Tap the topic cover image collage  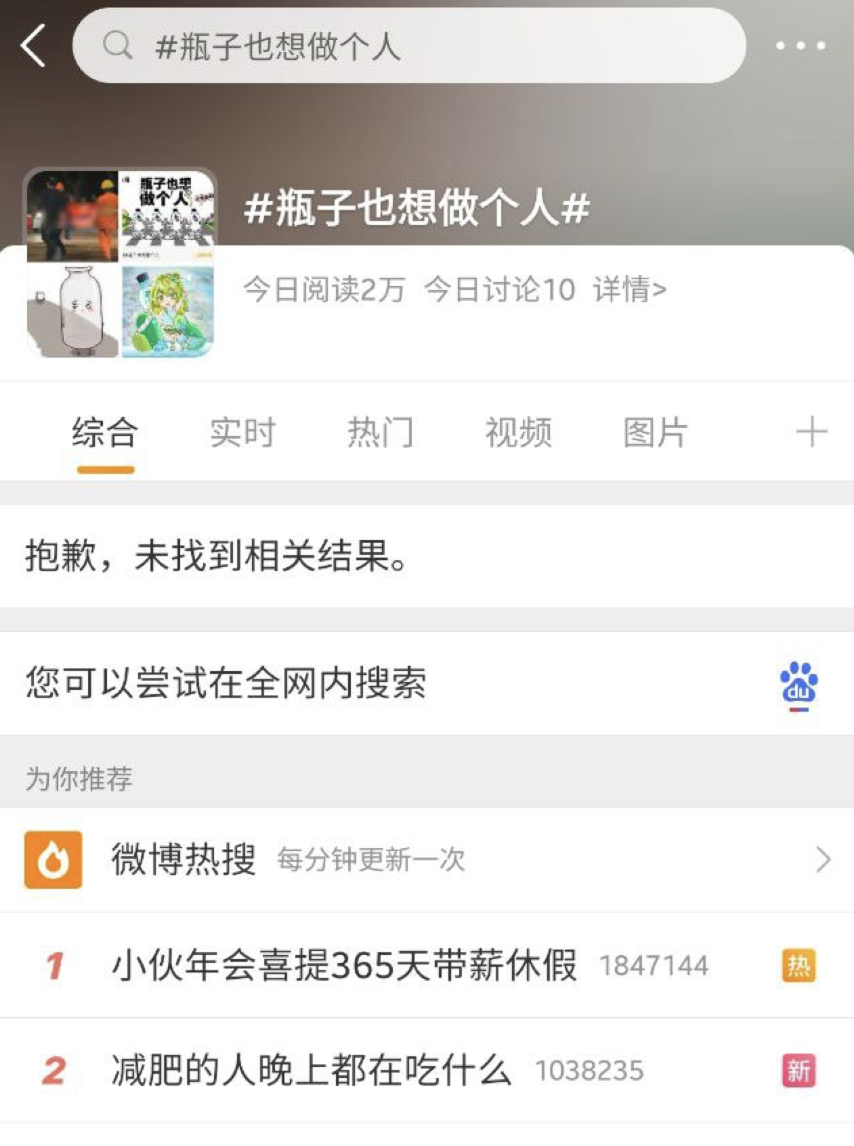point(120,264)
